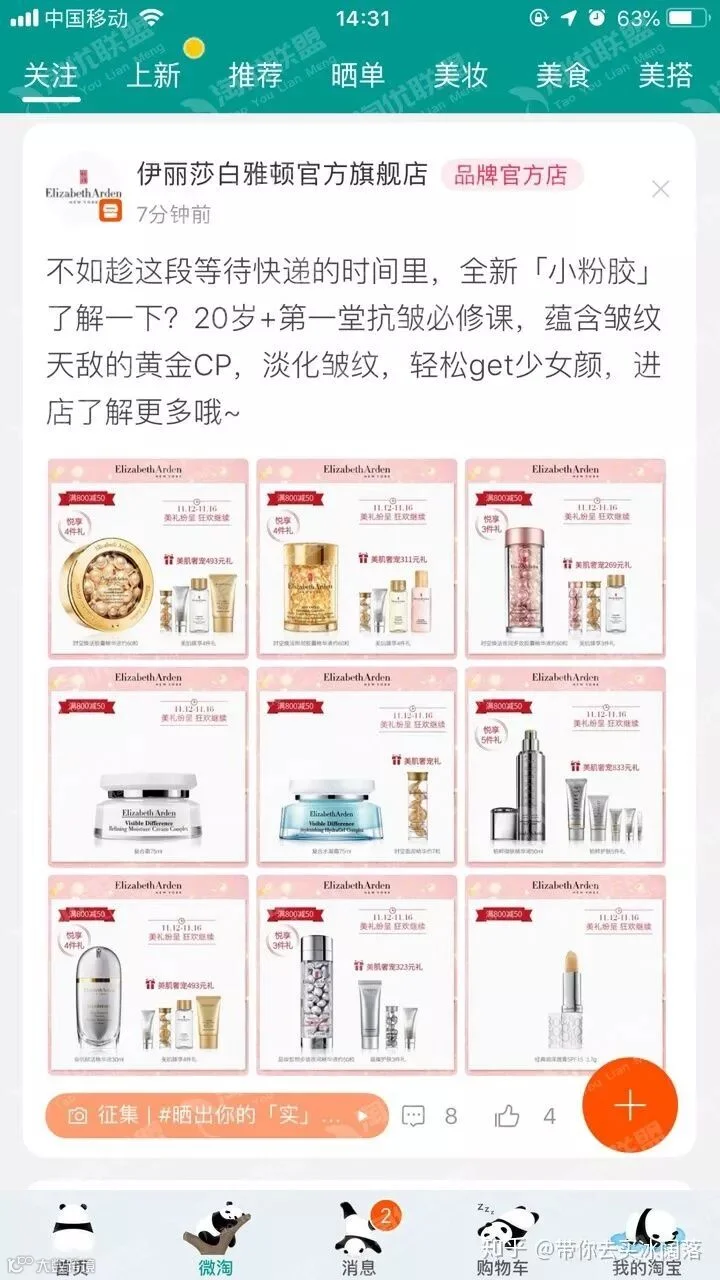Open the 晒单 tab
Screen dimensions: 720x1280
point(358,76)
